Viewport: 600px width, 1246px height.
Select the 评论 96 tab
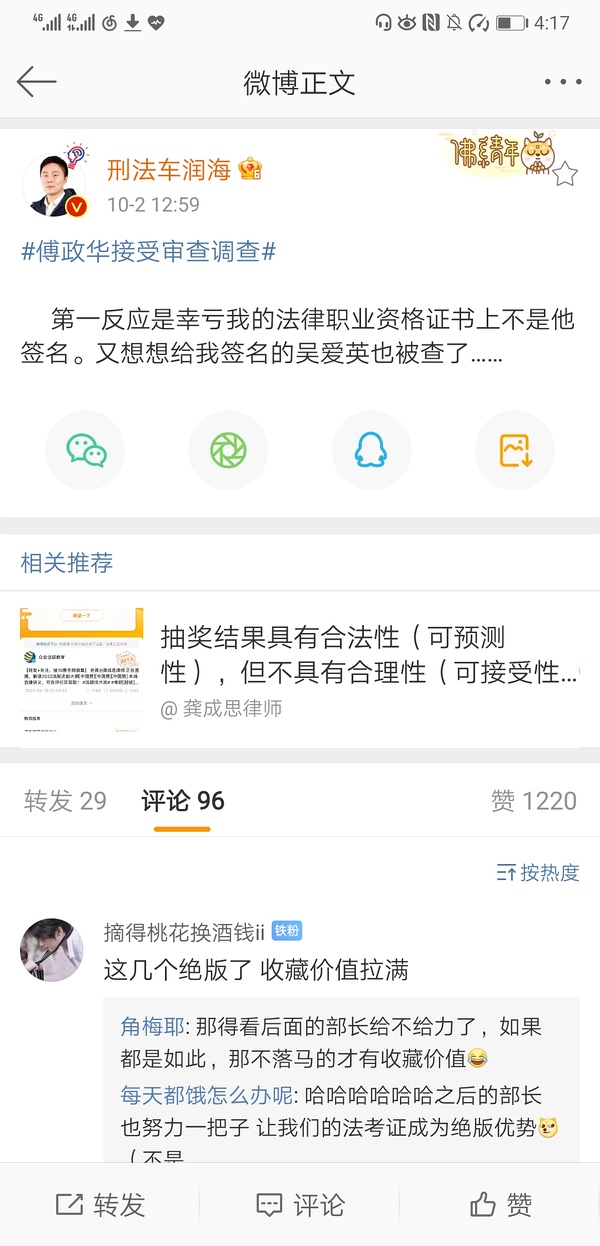pos(183,801)
